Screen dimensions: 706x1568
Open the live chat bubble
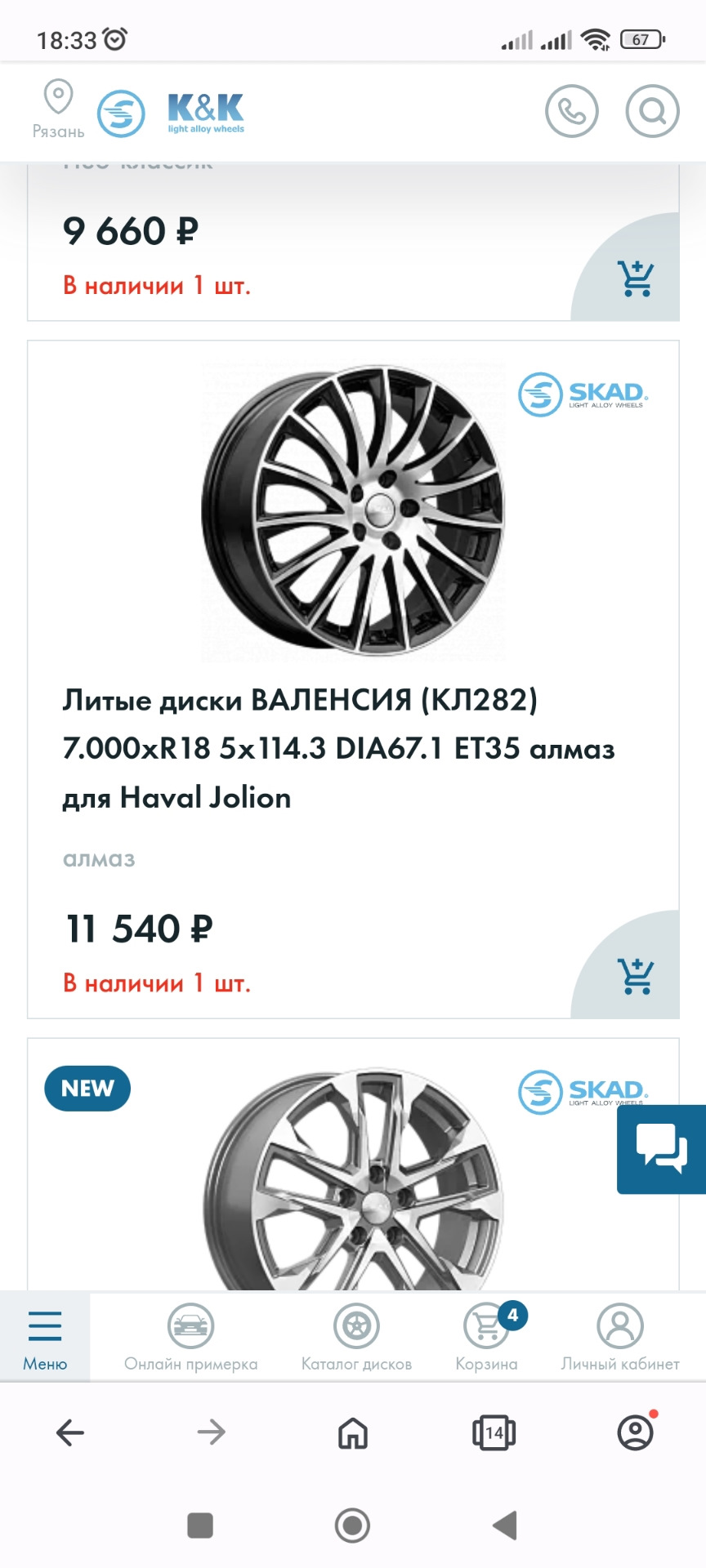pyautogui.click(x=661, y=1149)
